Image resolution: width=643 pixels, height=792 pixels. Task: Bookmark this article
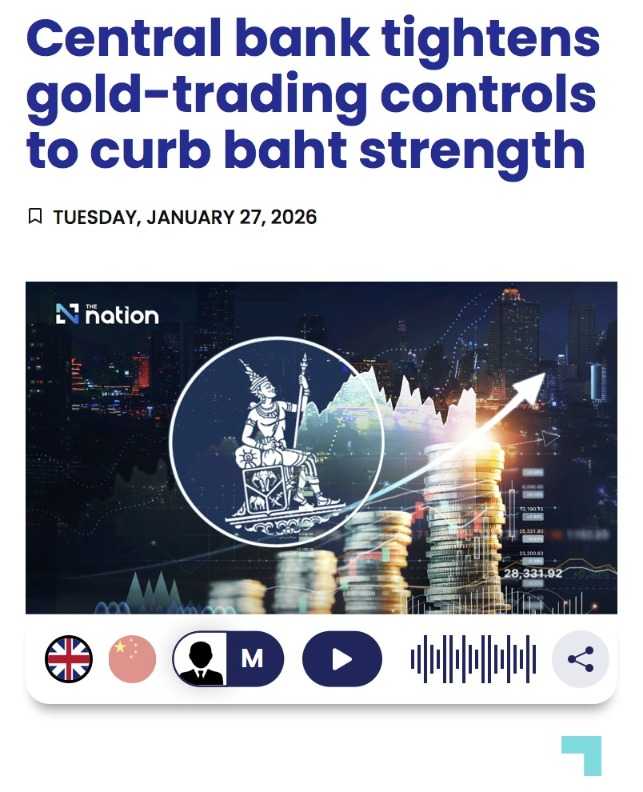[x=35, y=217]
